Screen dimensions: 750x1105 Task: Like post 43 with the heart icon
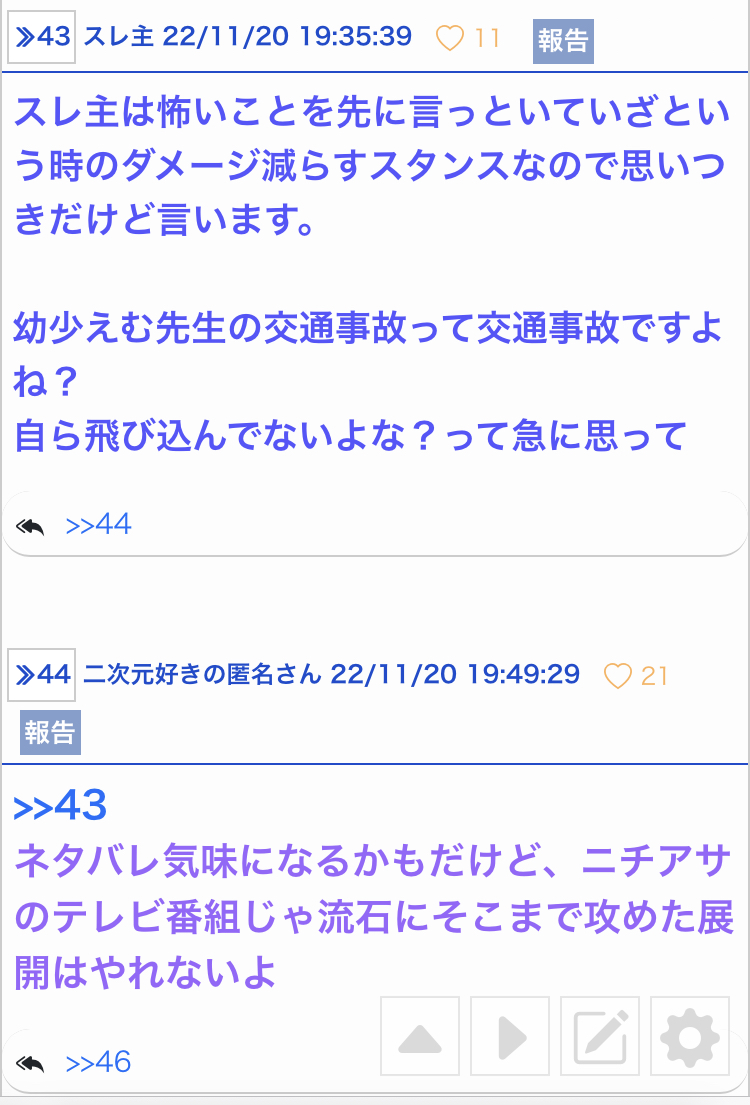click(x=450, y=38)
